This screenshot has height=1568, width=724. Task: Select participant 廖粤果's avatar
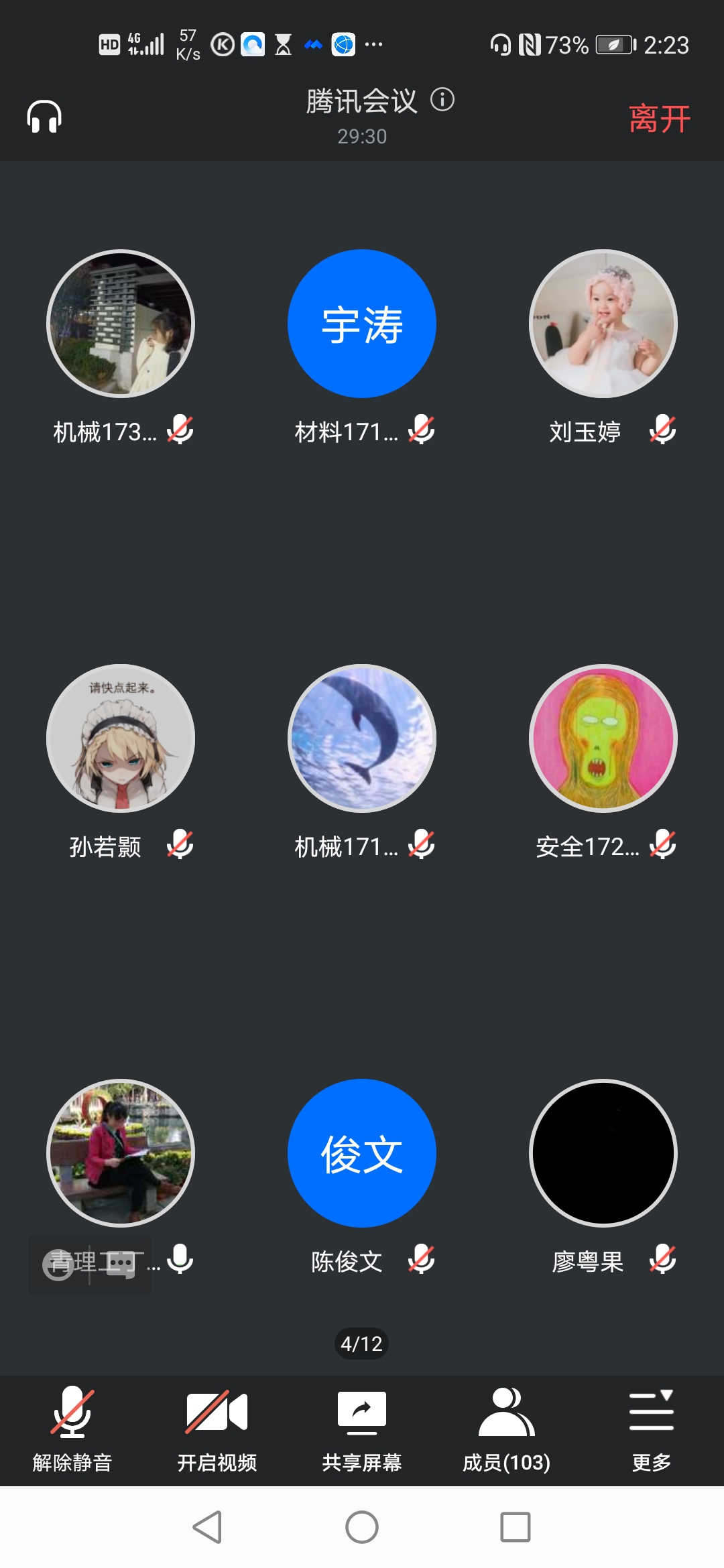coord(603,1153)
